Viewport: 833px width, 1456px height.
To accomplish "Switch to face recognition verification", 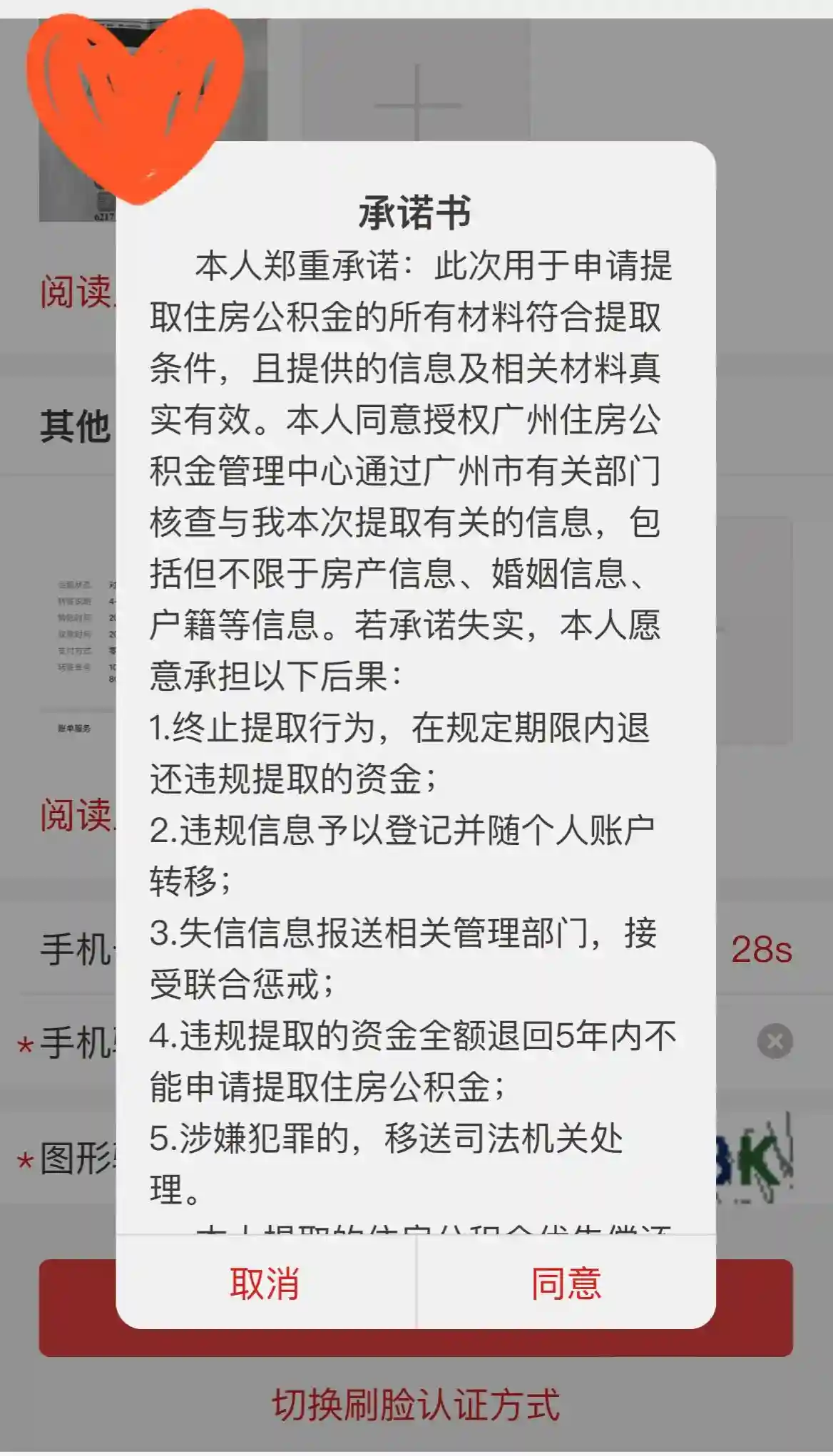I will 416,1405.
